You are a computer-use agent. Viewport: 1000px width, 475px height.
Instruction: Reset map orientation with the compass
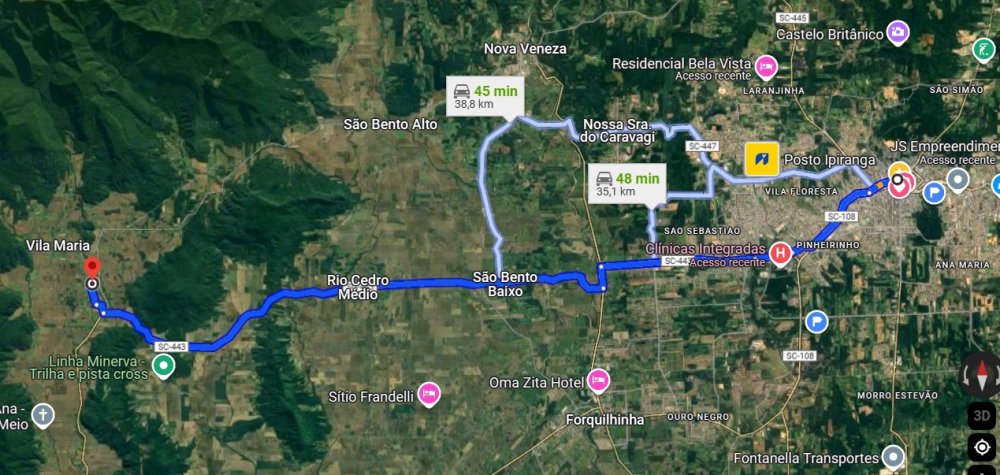tap(980, 377)
